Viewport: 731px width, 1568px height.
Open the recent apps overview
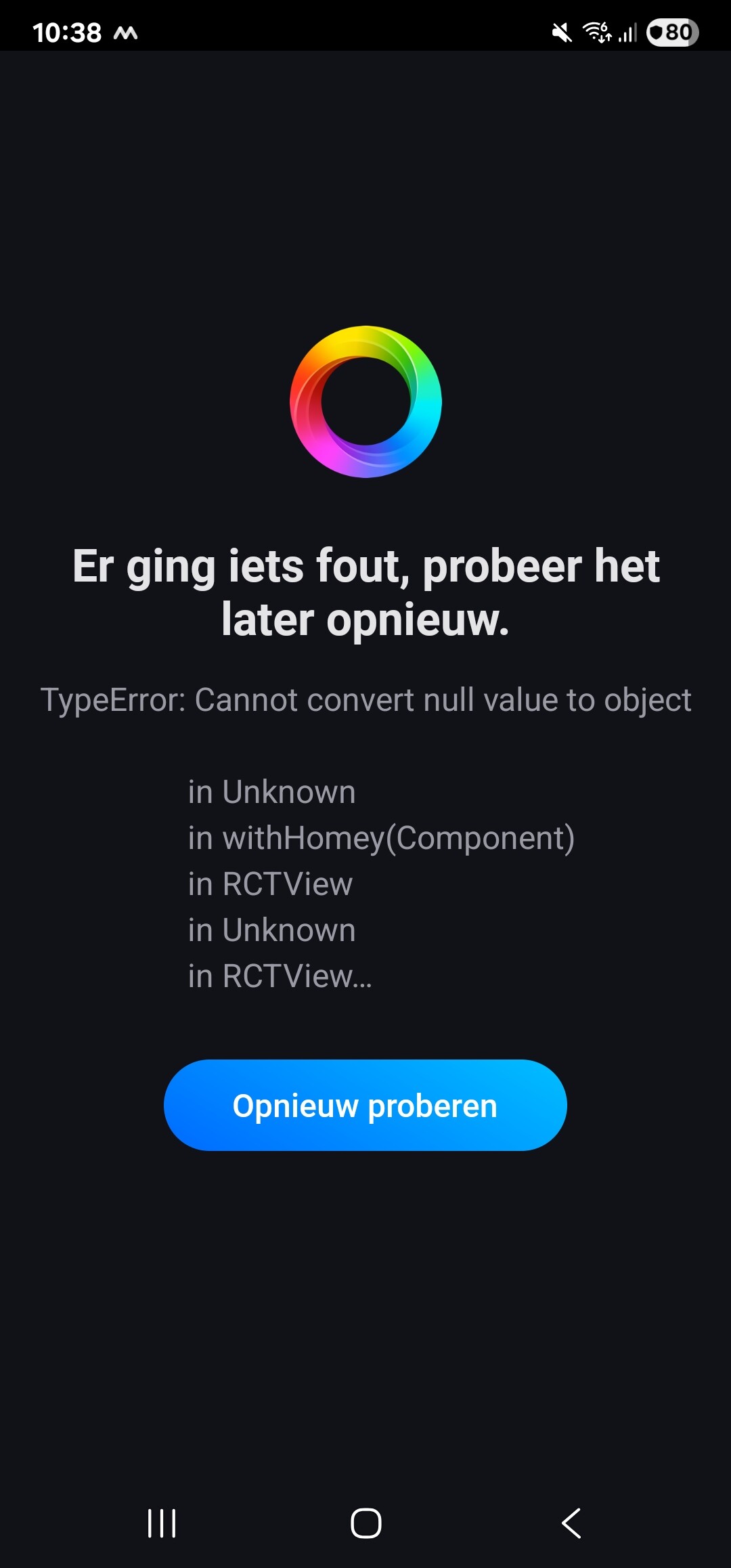[x=162, y=1523]
